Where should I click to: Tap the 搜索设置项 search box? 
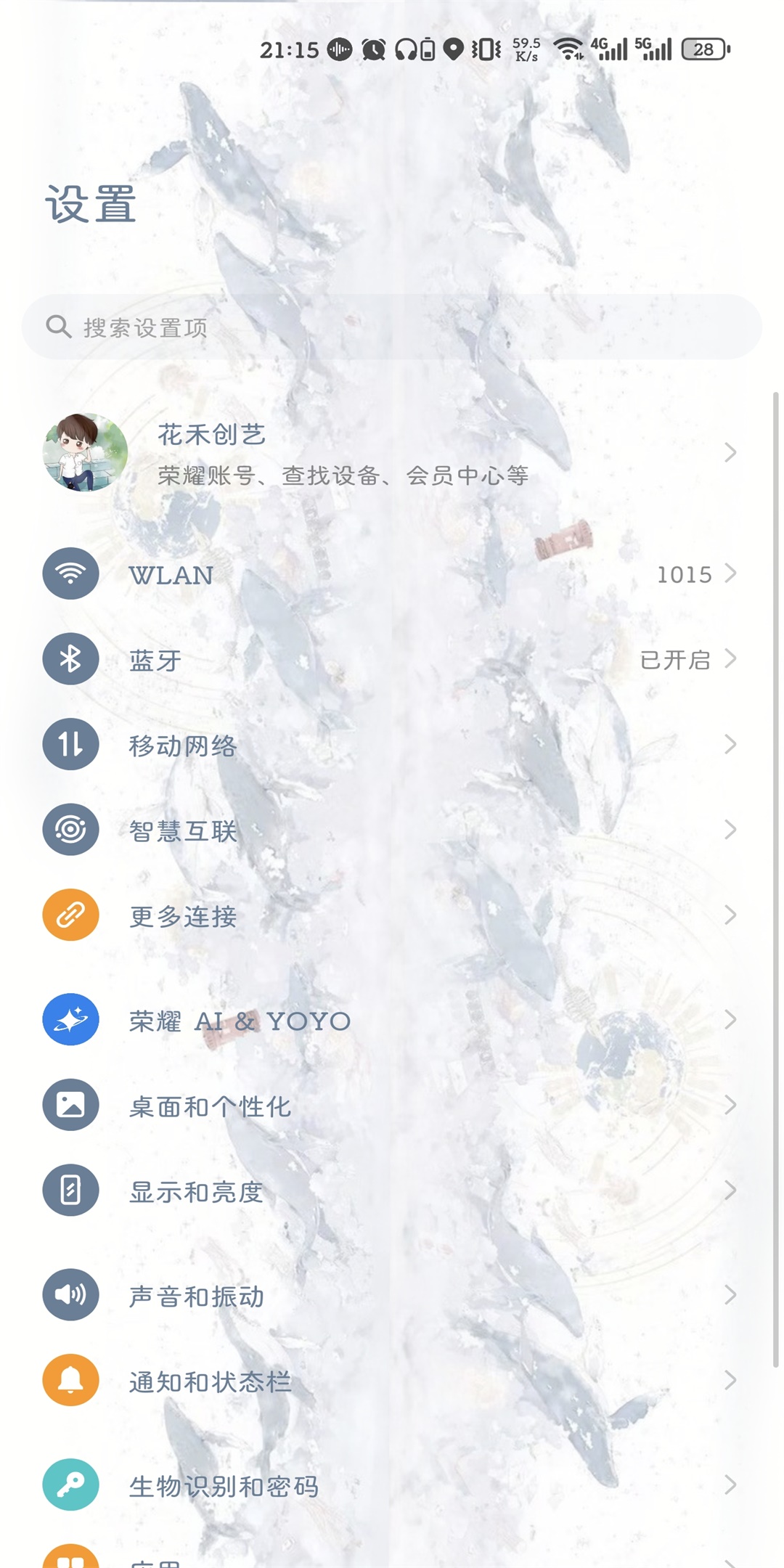[x=392, y=327]
